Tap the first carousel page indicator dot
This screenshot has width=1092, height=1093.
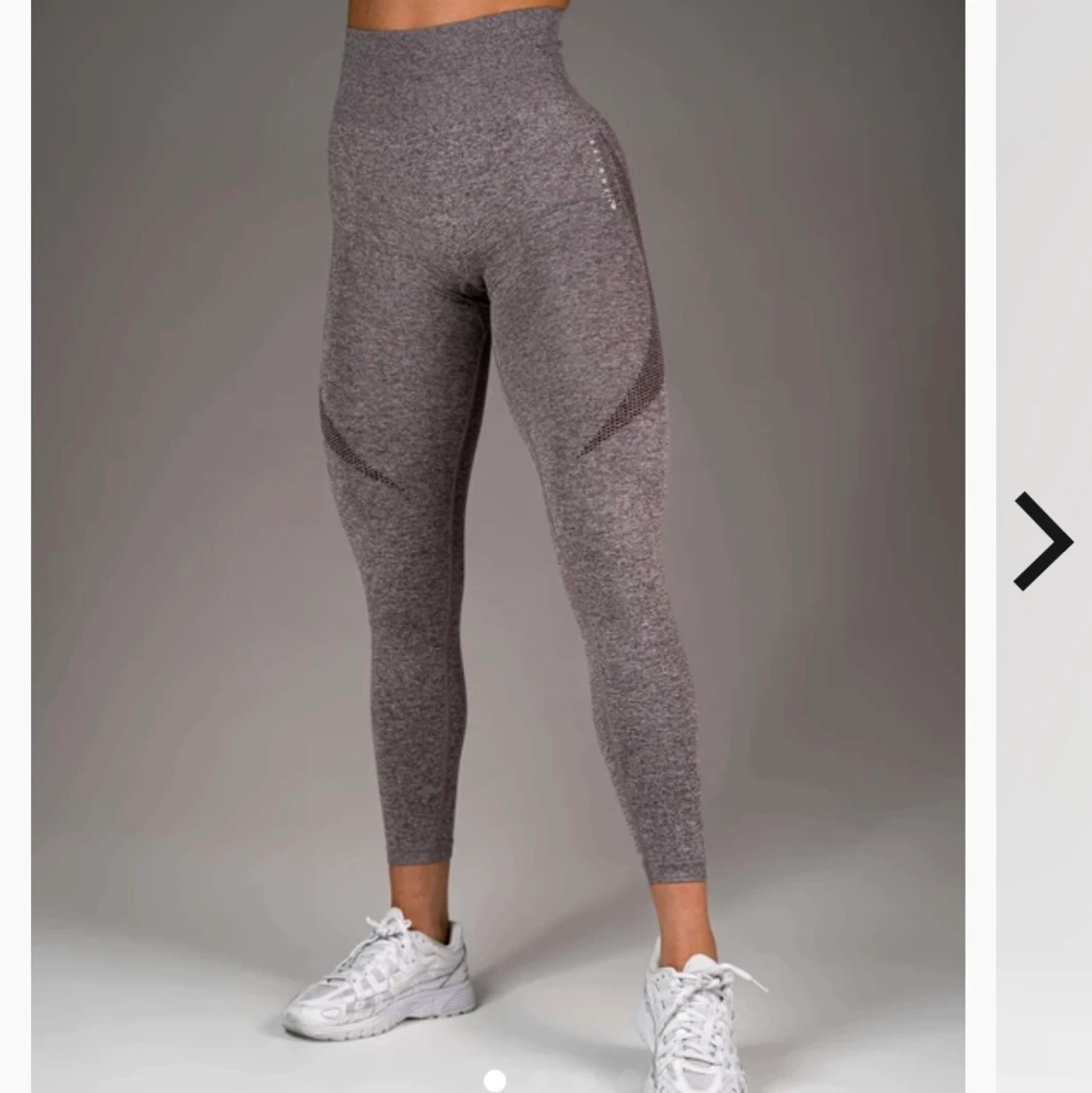pyautogui.click(x=494, y=1081)
